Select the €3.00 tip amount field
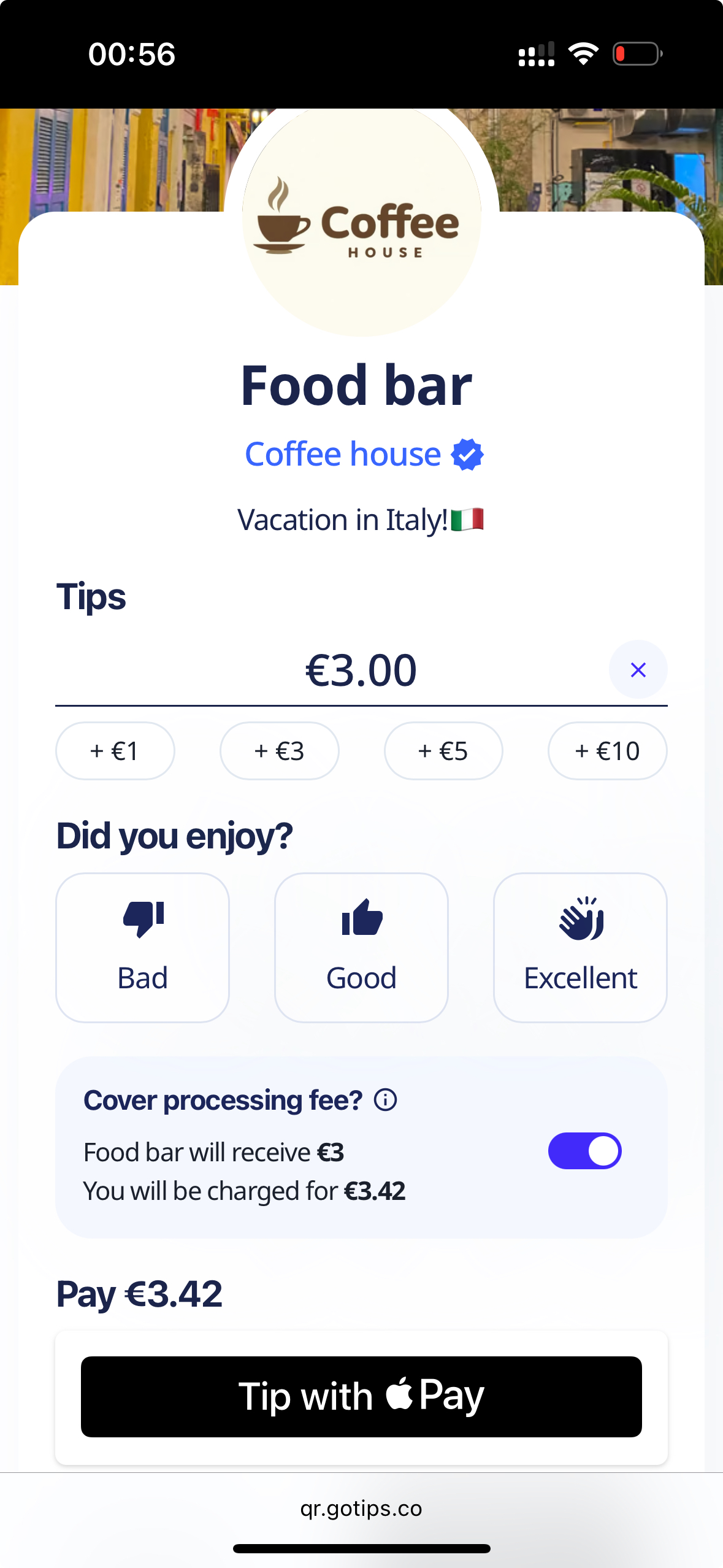 (361, 671)
